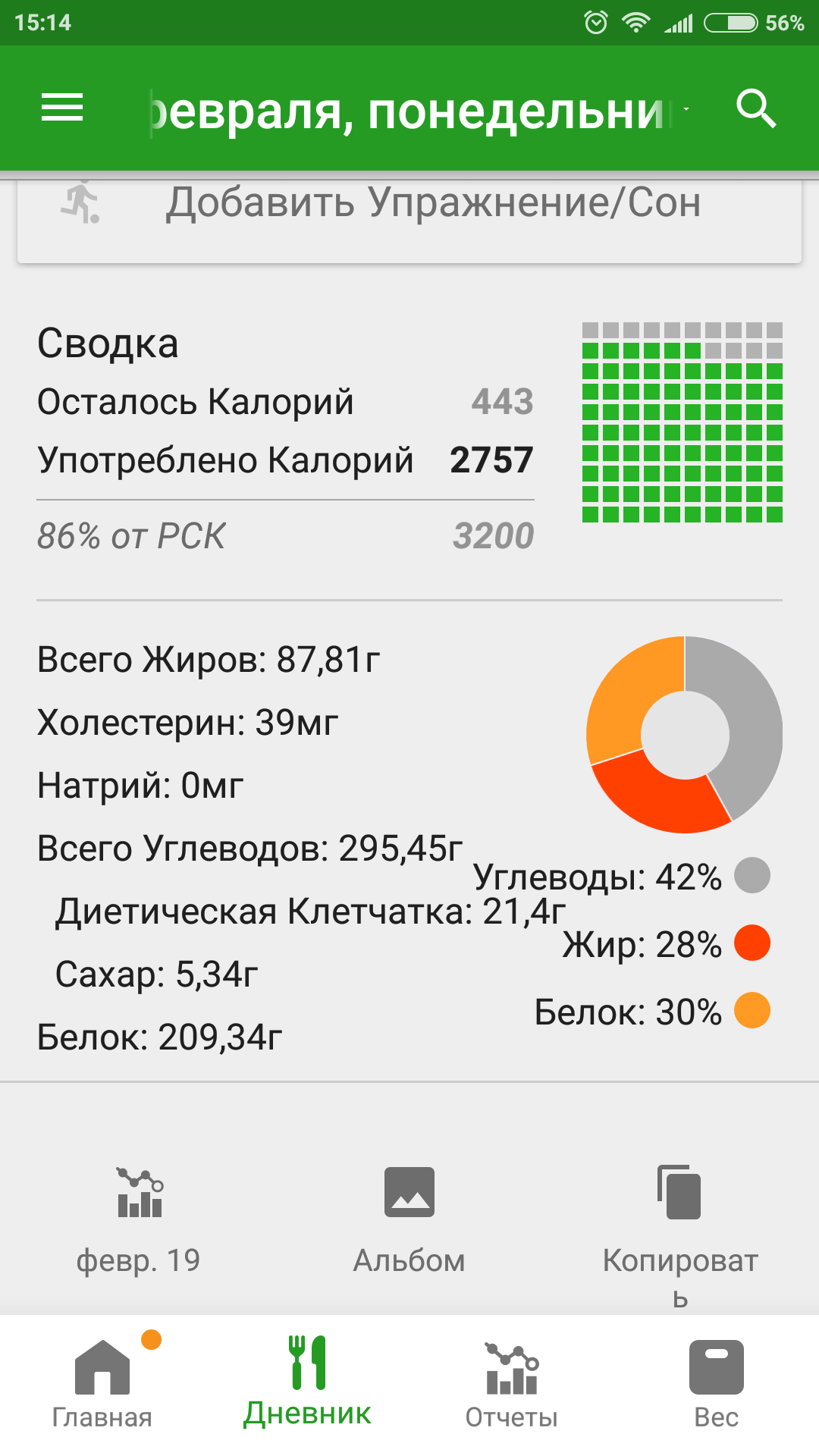Screen dimensions: 819x1456
Task: Go to the Отчеты reports tab
Action: pyautogui.click(x=512, y=1385)
